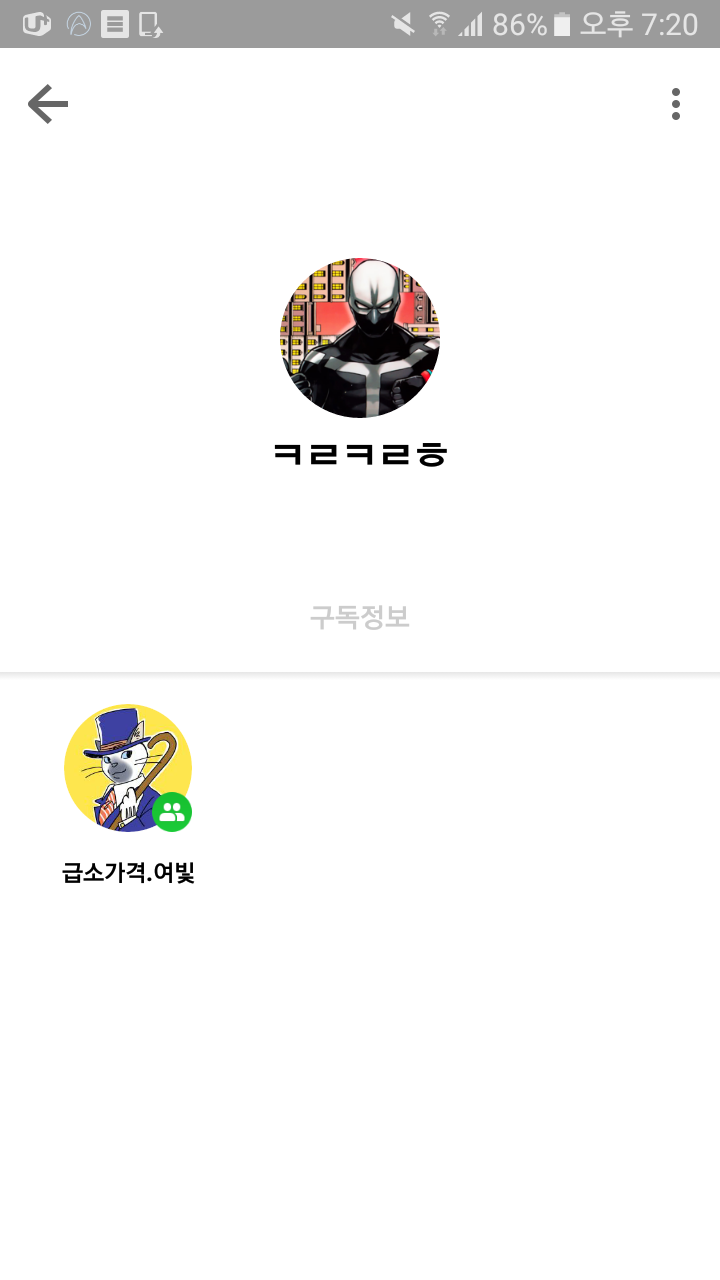This screenshot has width=720, height=1280.
Task: Open the subscribed channel 급소가격.여빛
Action: point(128,768)
